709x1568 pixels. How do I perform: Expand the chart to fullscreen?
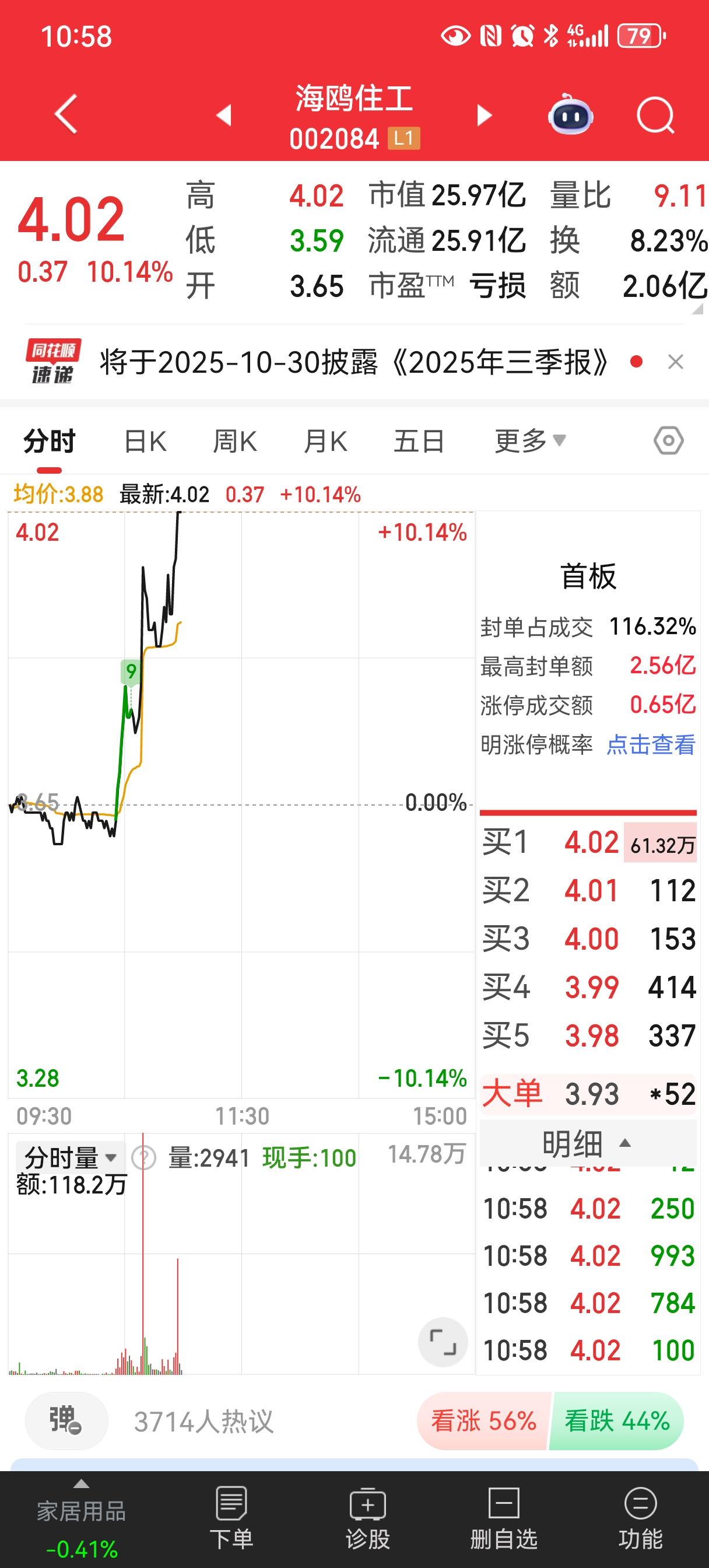[x=443, y=1342]
